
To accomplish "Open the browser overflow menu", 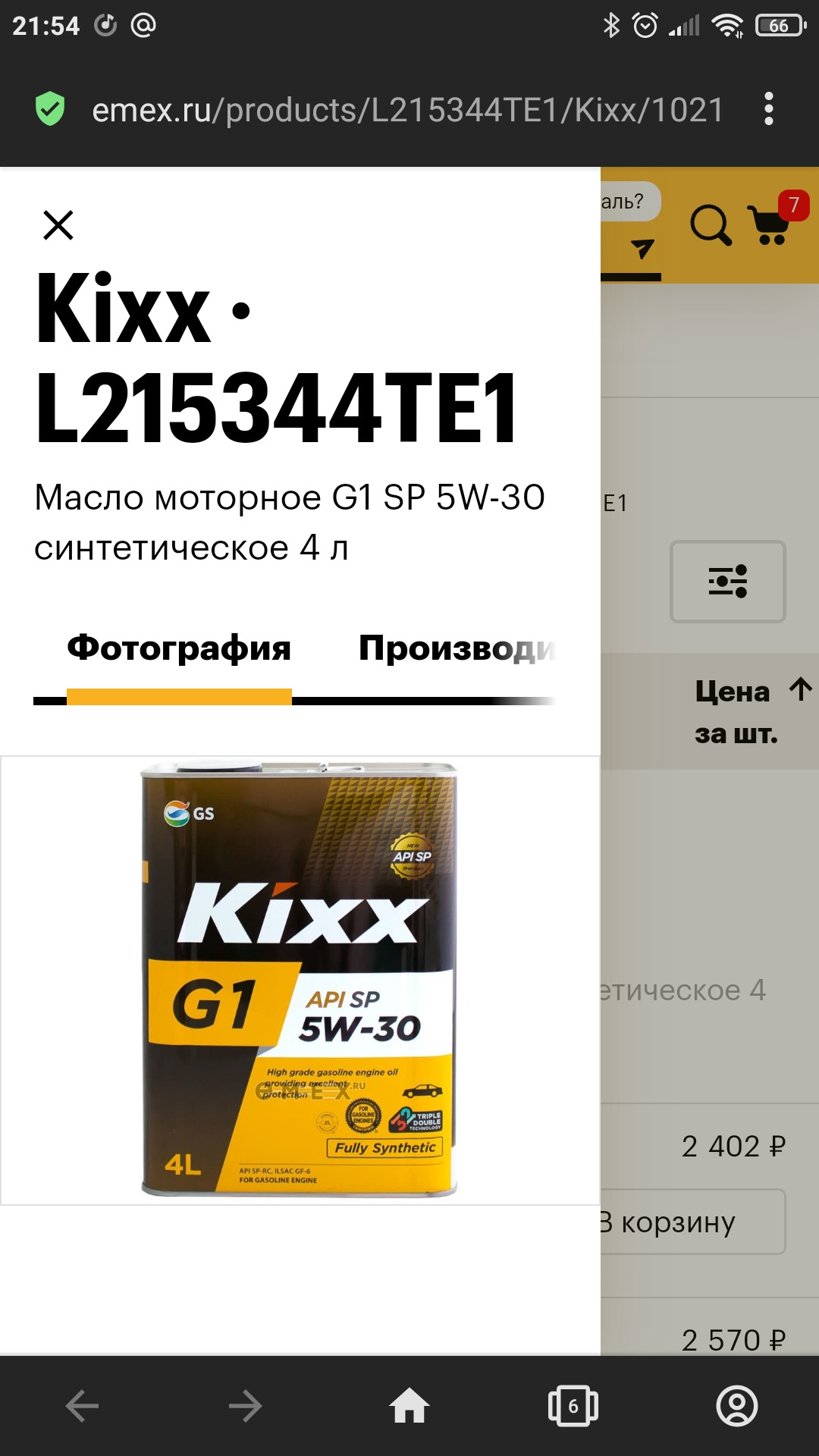I will point(768,109).
